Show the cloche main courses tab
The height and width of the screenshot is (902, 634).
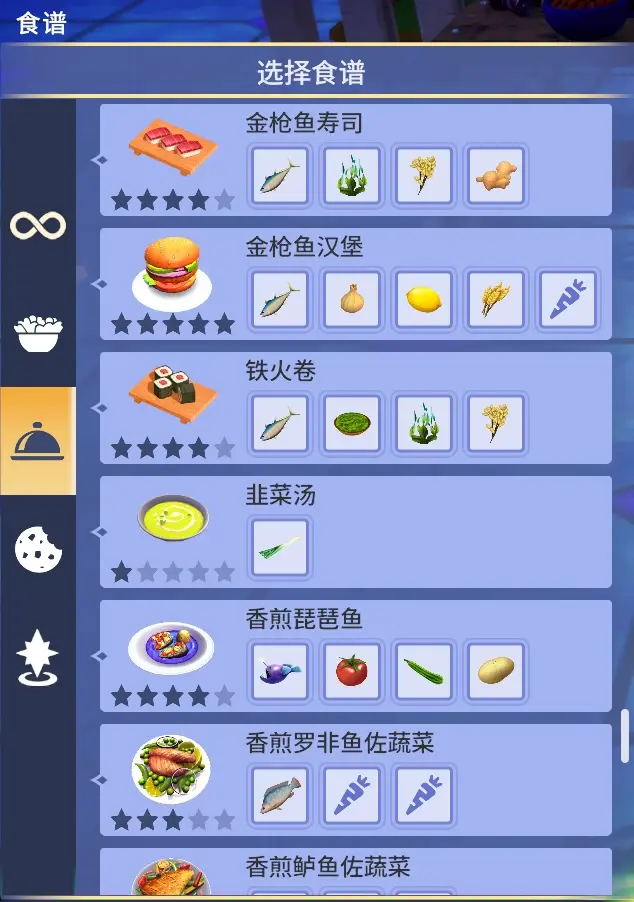(38, 441)
